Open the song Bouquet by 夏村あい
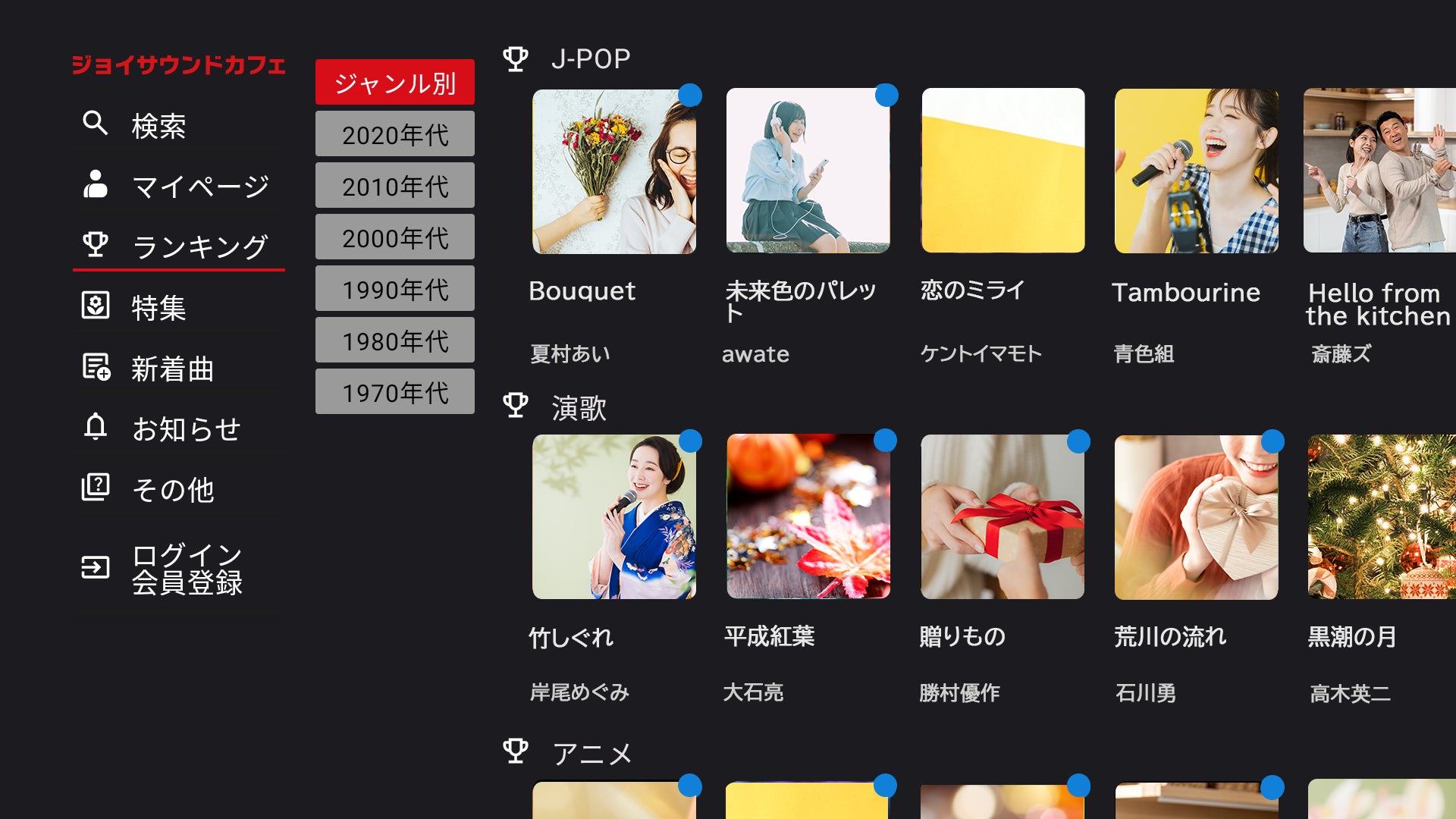1456x819 pixels. click(613, 171)
